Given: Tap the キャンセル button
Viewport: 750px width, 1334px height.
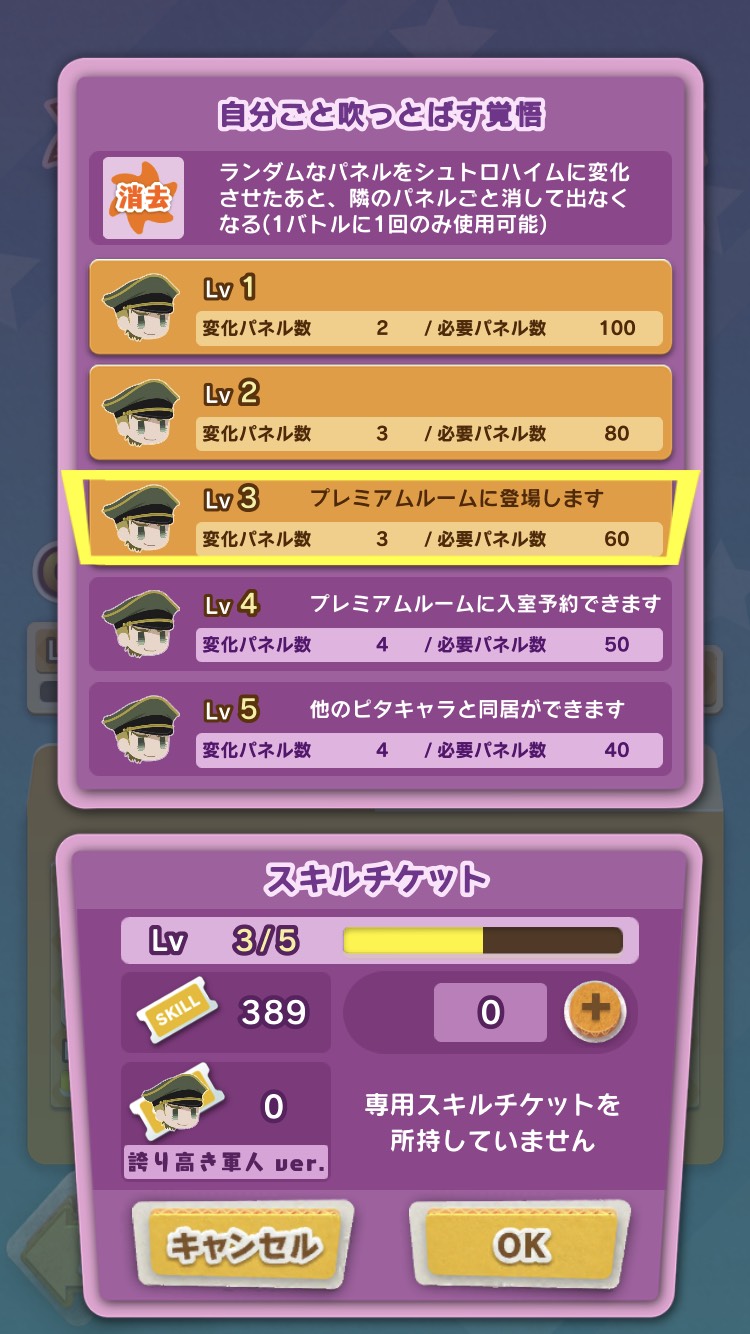Looking at the screenshot, I should (243, 1245).
